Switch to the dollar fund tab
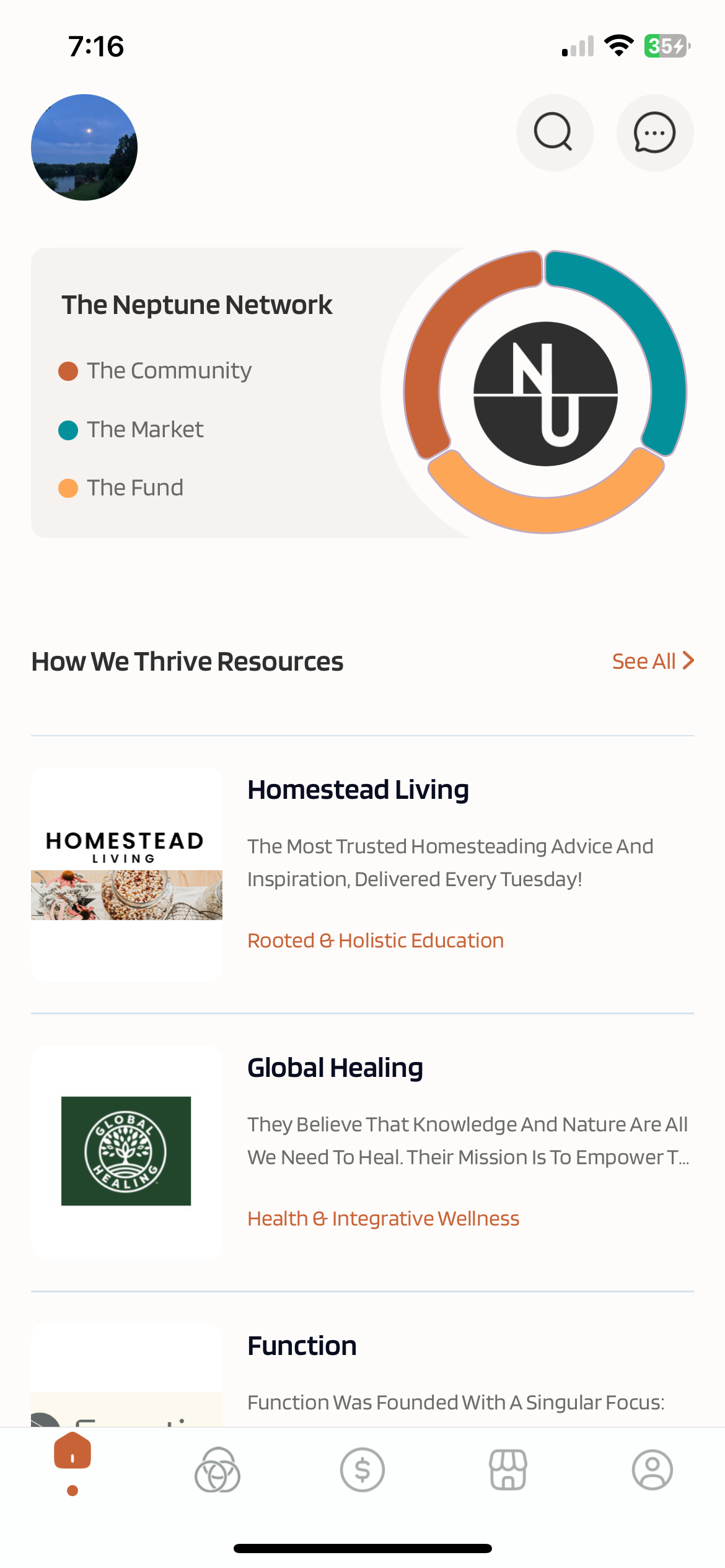 [x=362, y=1470]
